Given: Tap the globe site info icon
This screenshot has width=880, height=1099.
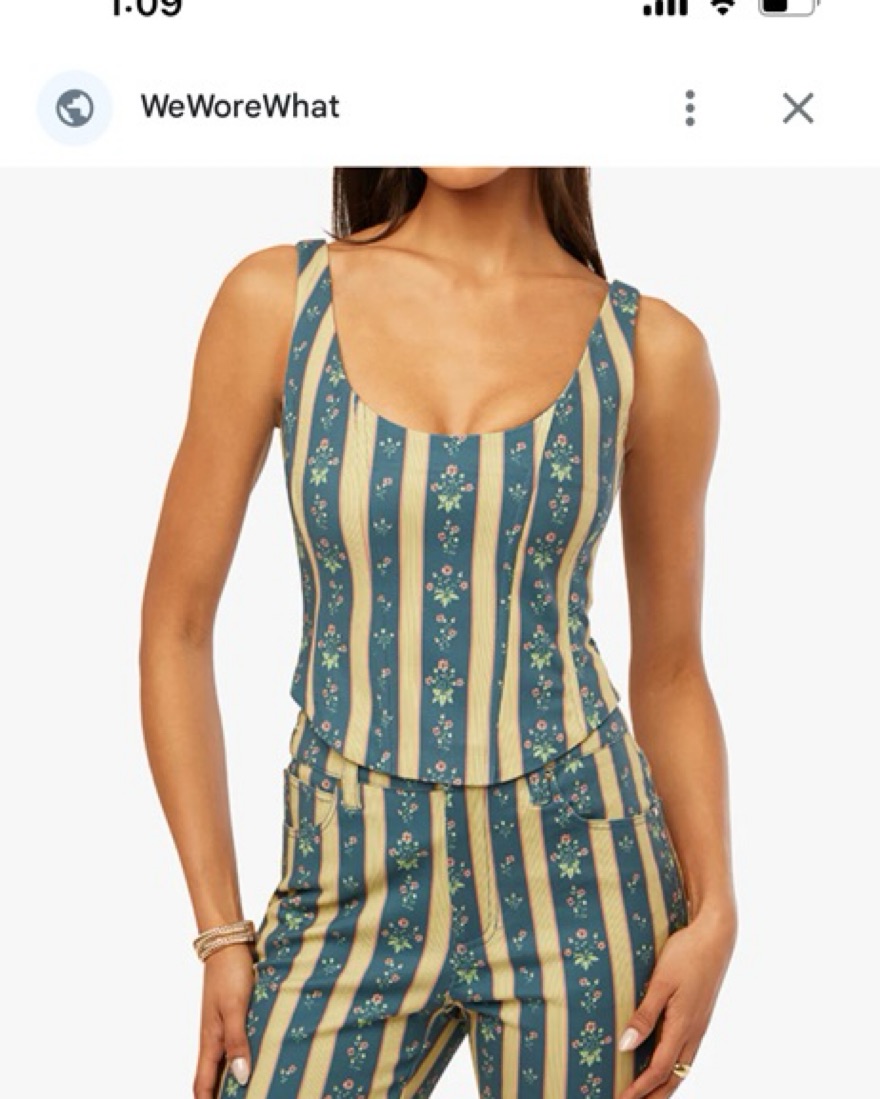Looking at the screenshot, I should (75, 108).
